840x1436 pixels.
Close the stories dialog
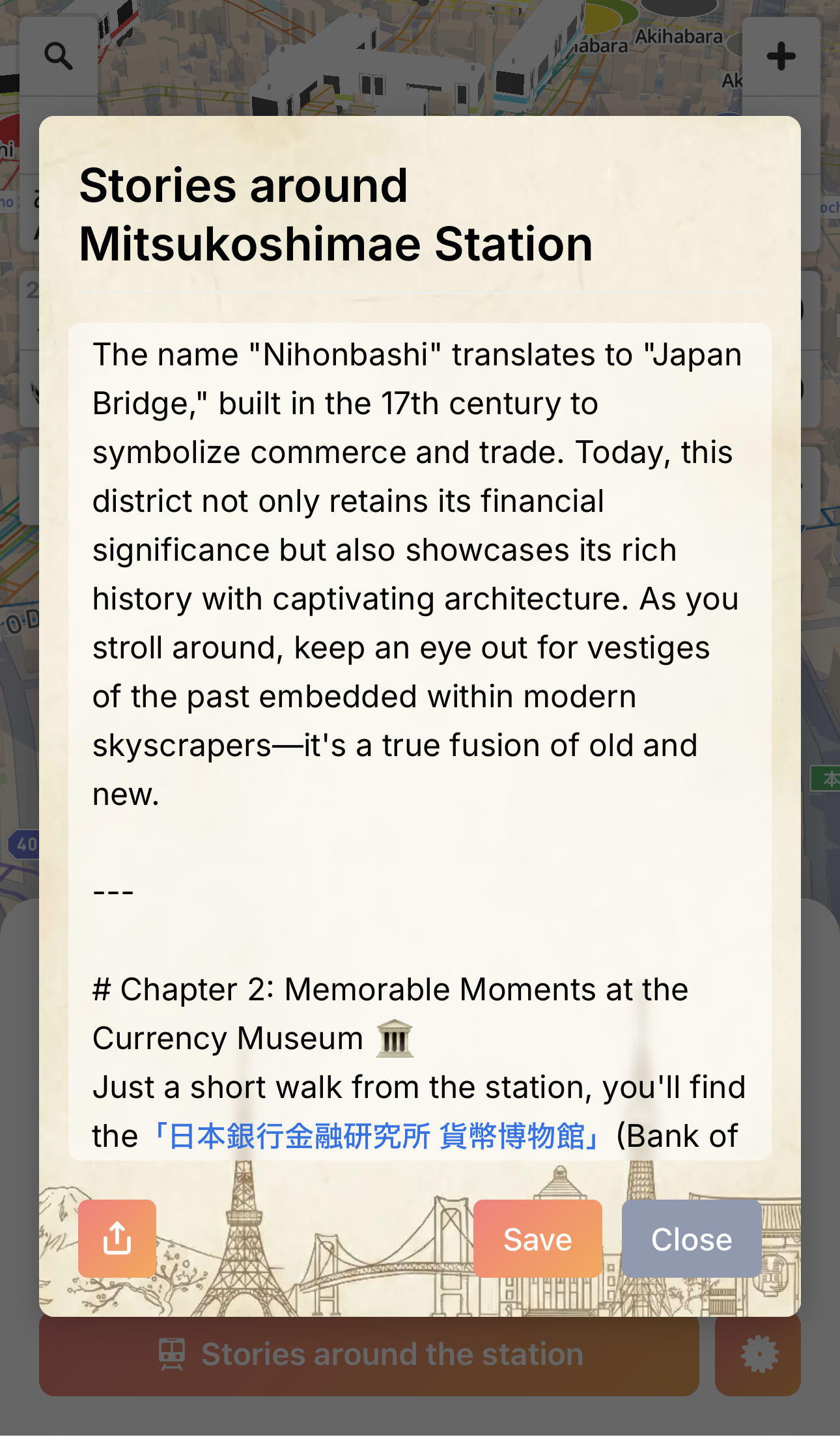point(692,1238)
